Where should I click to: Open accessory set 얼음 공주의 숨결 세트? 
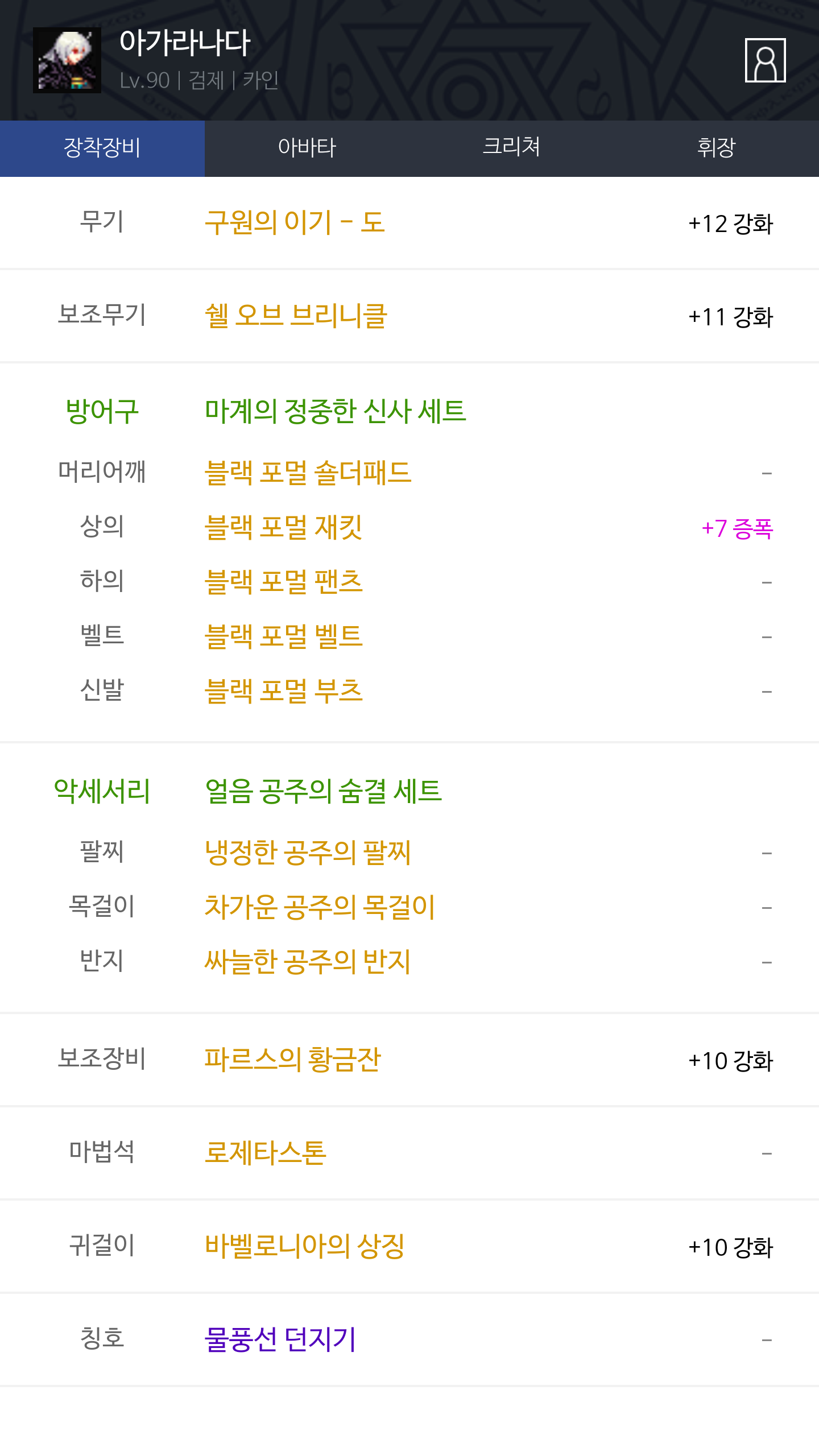tap(323, 791)
